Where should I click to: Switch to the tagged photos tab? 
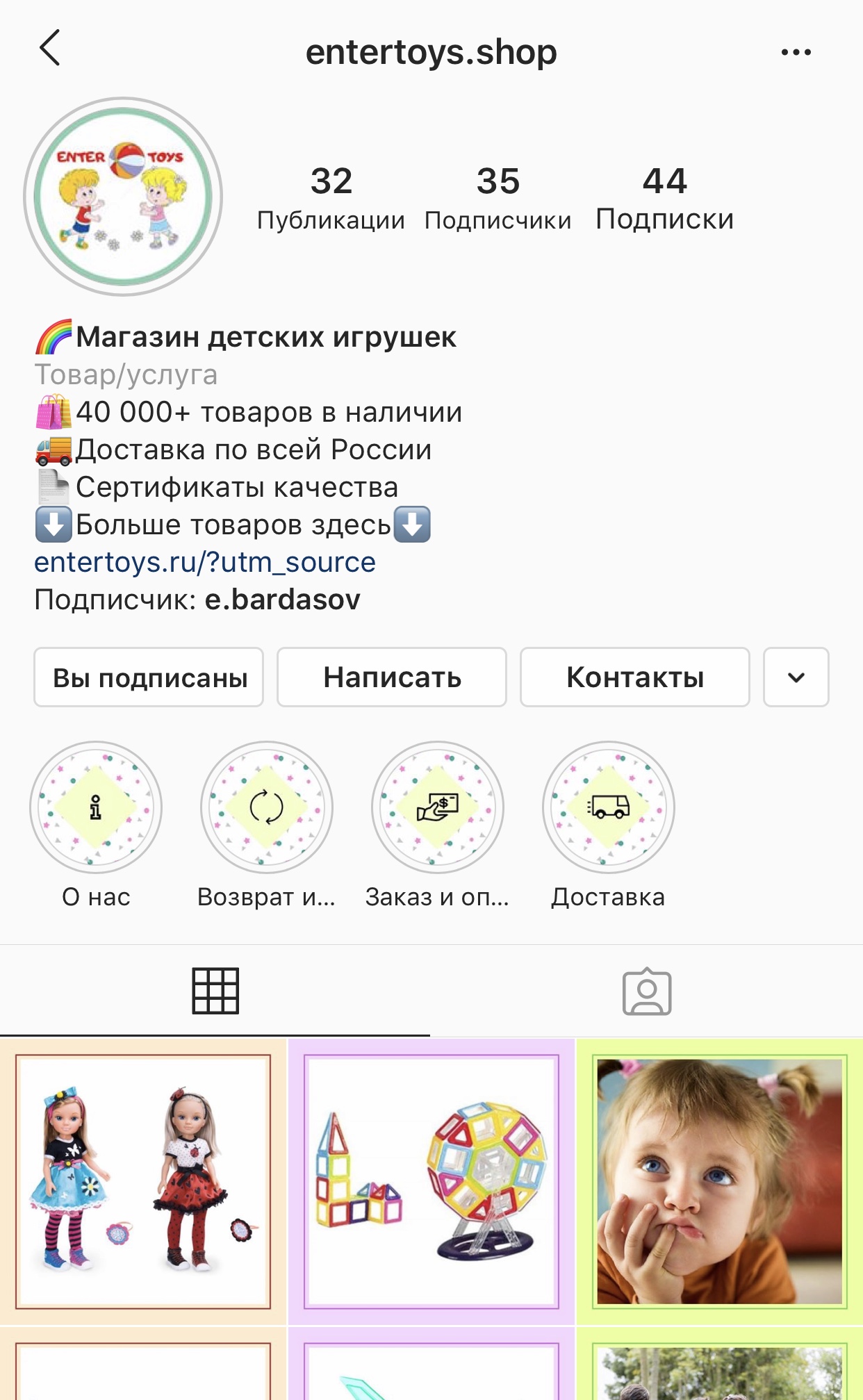(x=647, y=991)
